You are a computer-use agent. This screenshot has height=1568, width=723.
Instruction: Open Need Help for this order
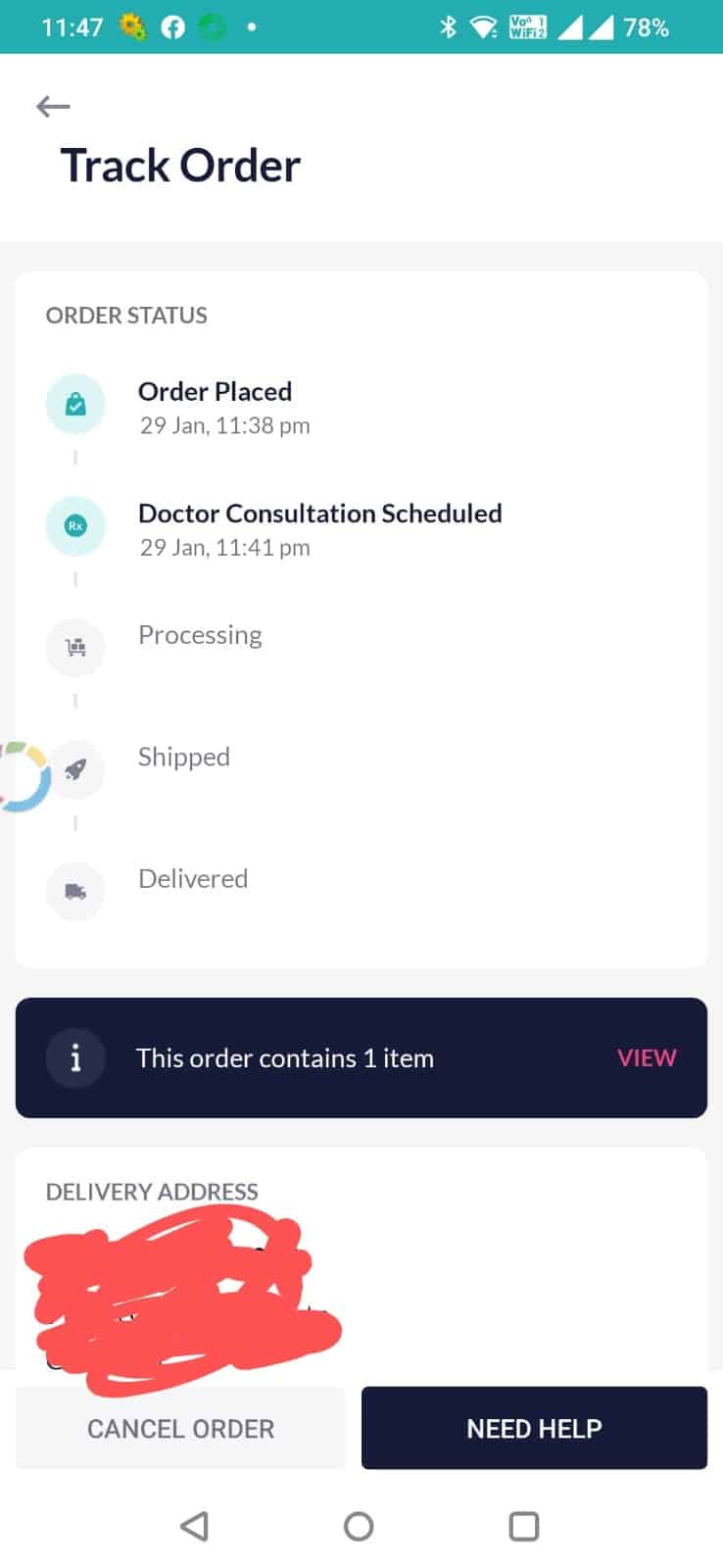[x=534, y=1428]
